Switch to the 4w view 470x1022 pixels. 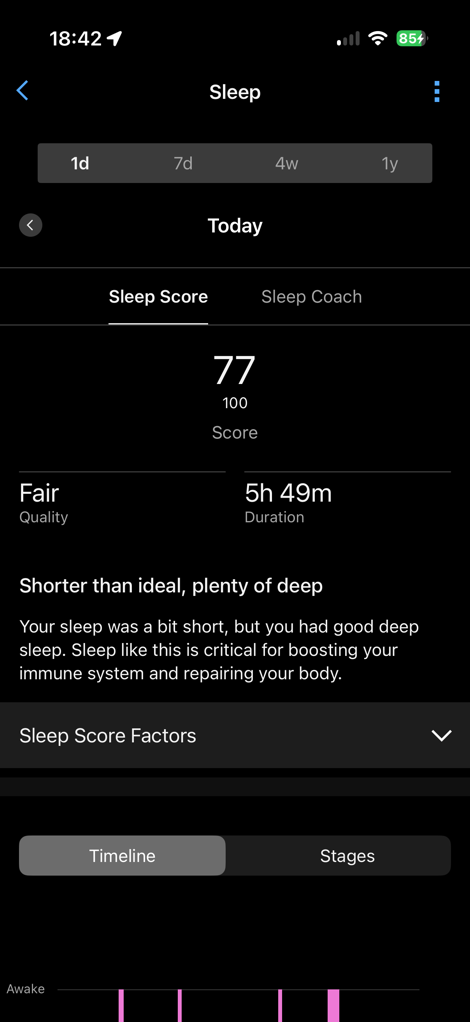point(286,163)
